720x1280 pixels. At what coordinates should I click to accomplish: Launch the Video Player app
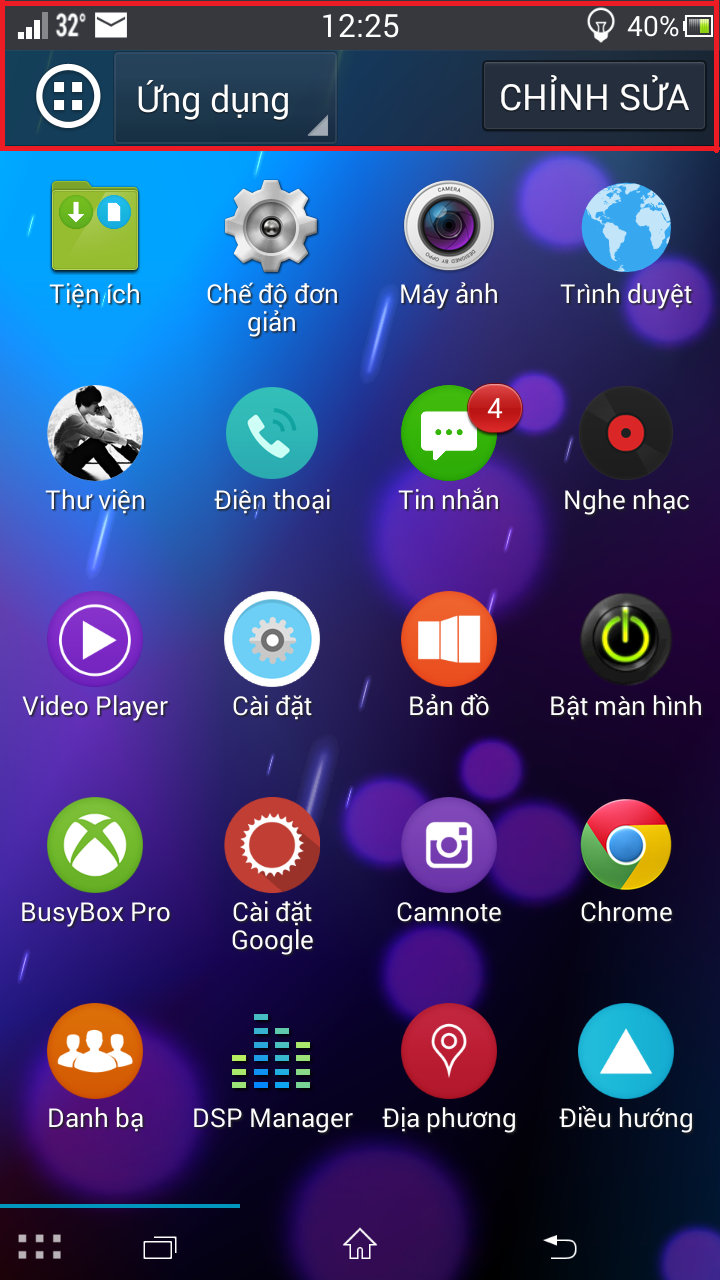pyautogui.click(x=95, y=639)
